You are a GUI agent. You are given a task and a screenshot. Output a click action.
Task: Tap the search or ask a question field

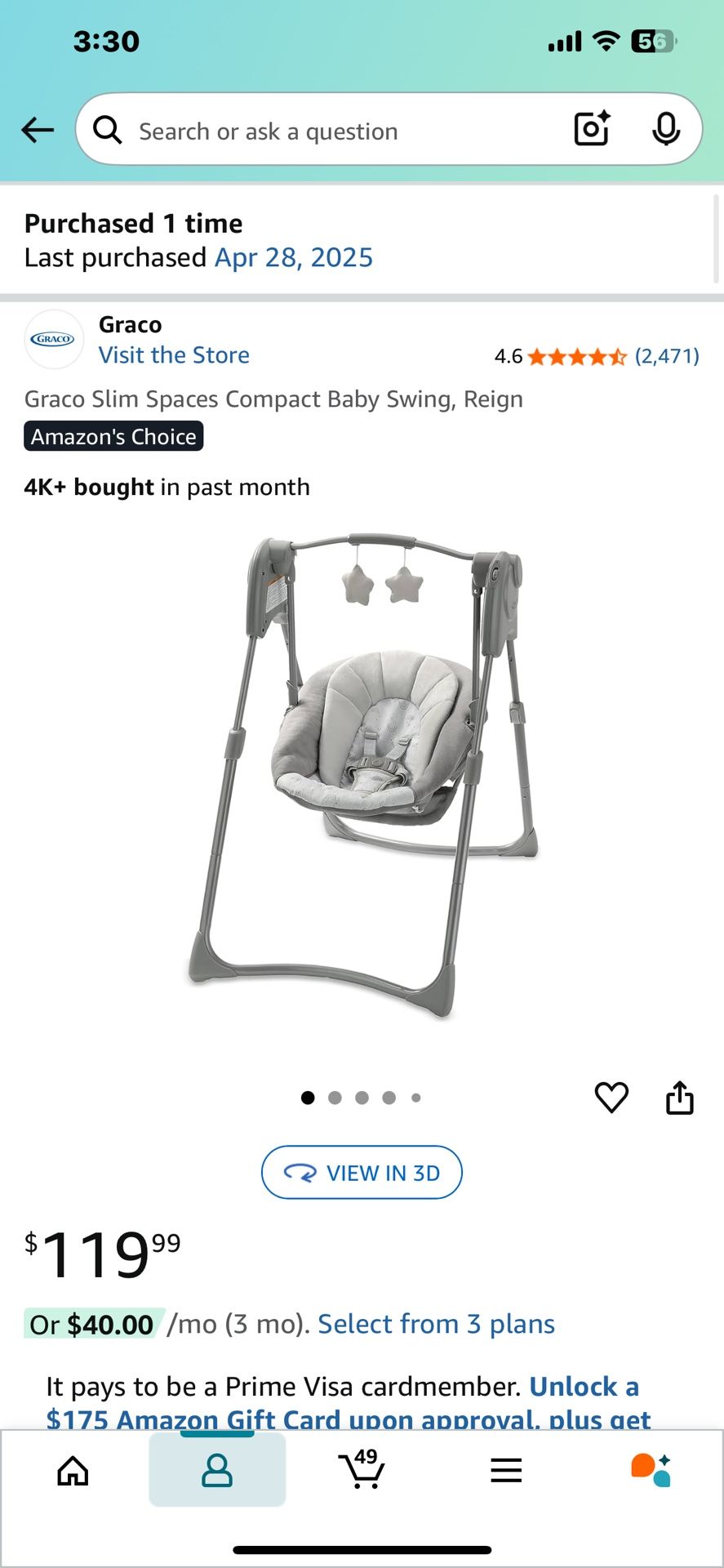pos(326,131)
